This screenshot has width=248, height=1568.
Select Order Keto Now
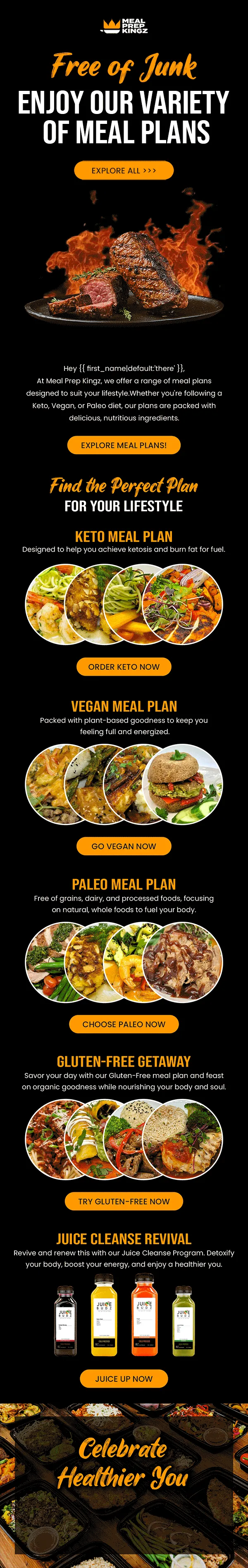click(124, 667)
